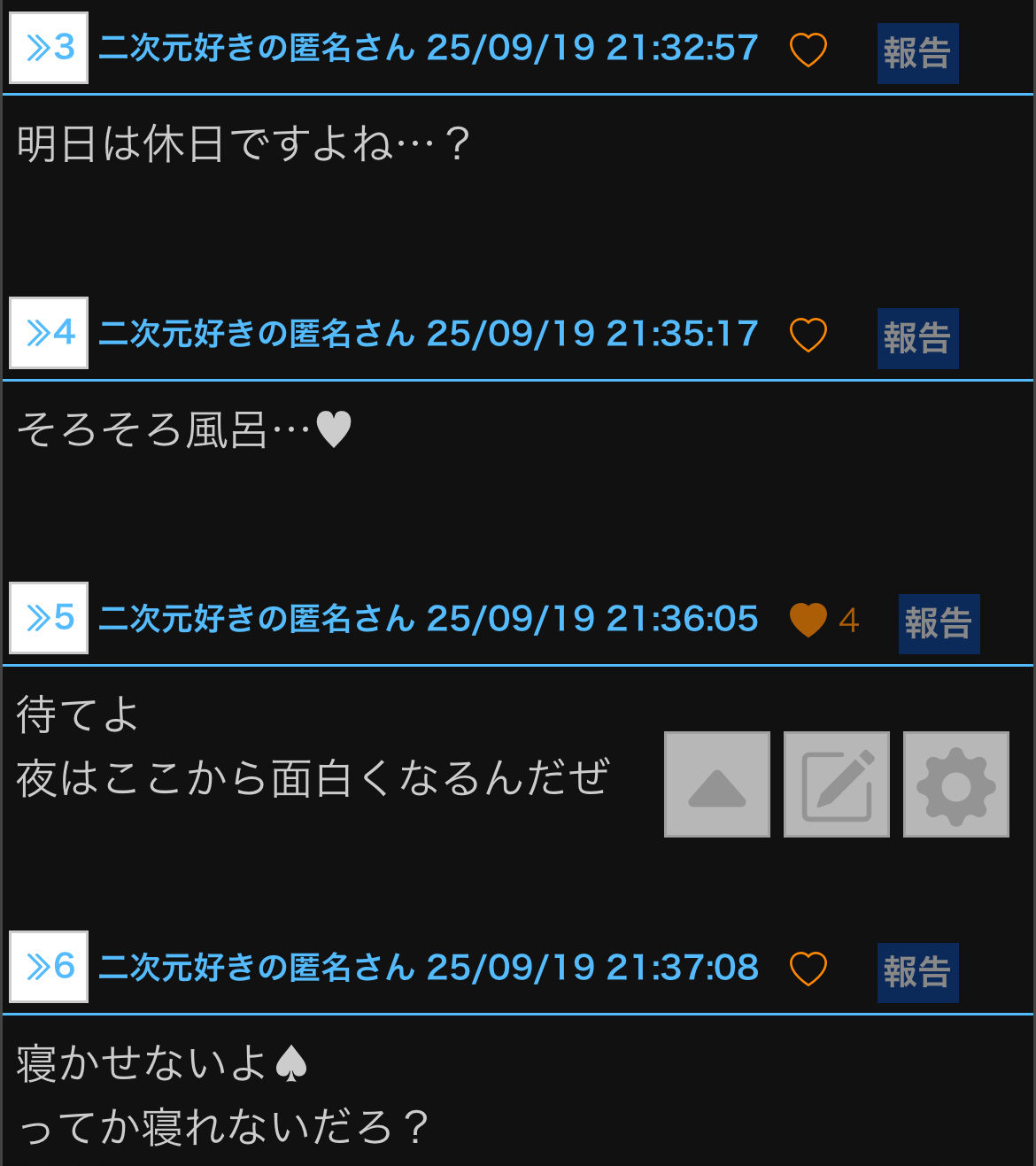Viewport: 1036px width, 1166px height.
Task: Jump to top with the up arrow button
Action: pyautogui.click(x=716, y=784)
